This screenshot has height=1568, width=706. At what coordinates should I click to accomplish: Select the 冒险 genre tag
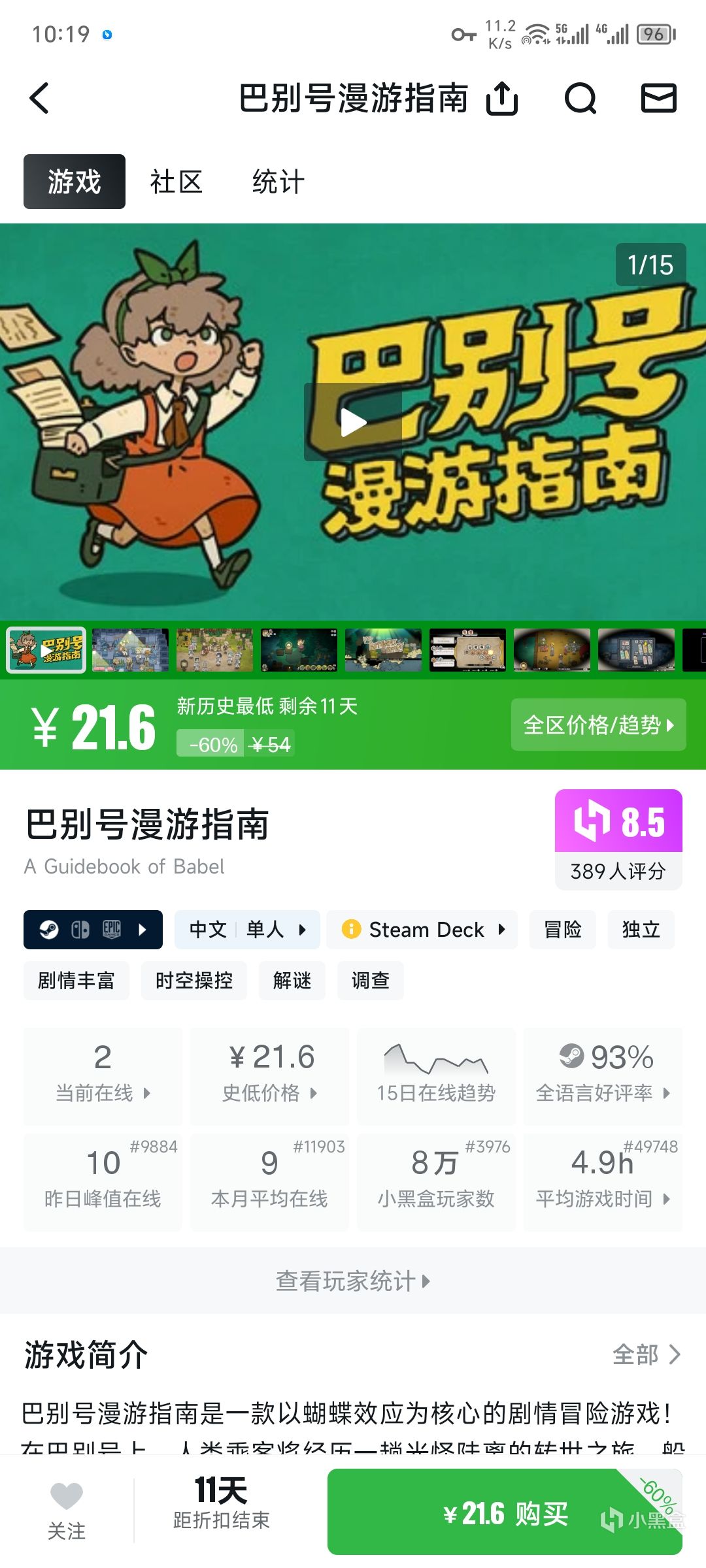(562, 929)
